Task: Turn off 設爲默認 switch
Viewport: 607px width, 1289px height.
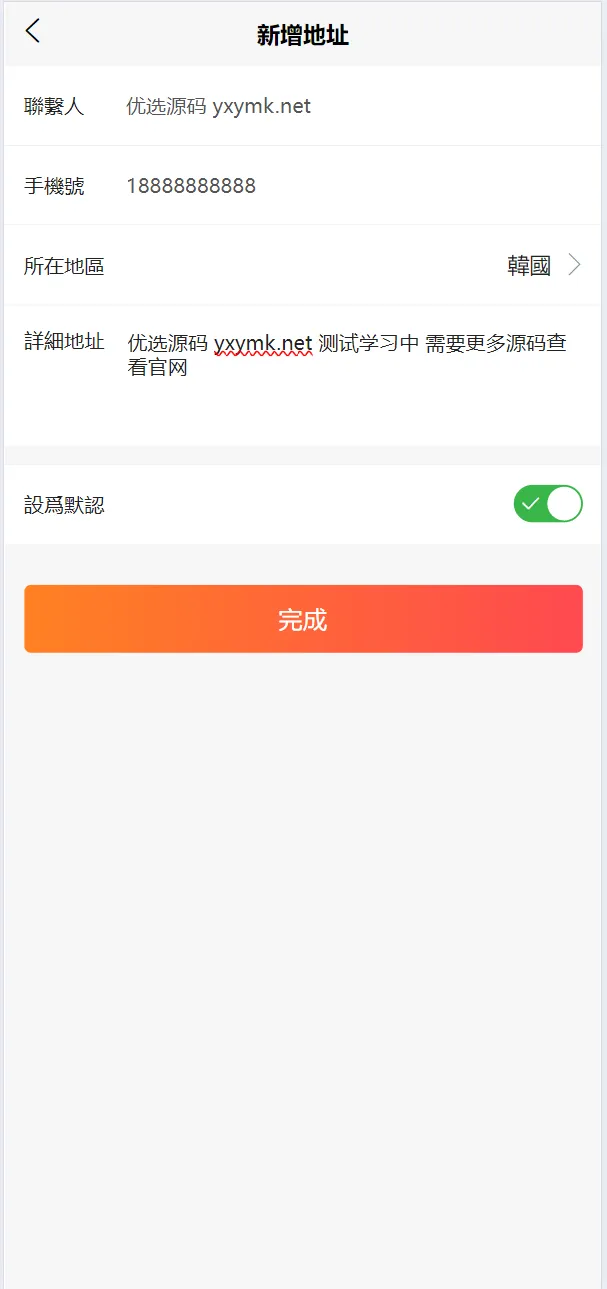Action: (x=547, y=504)
